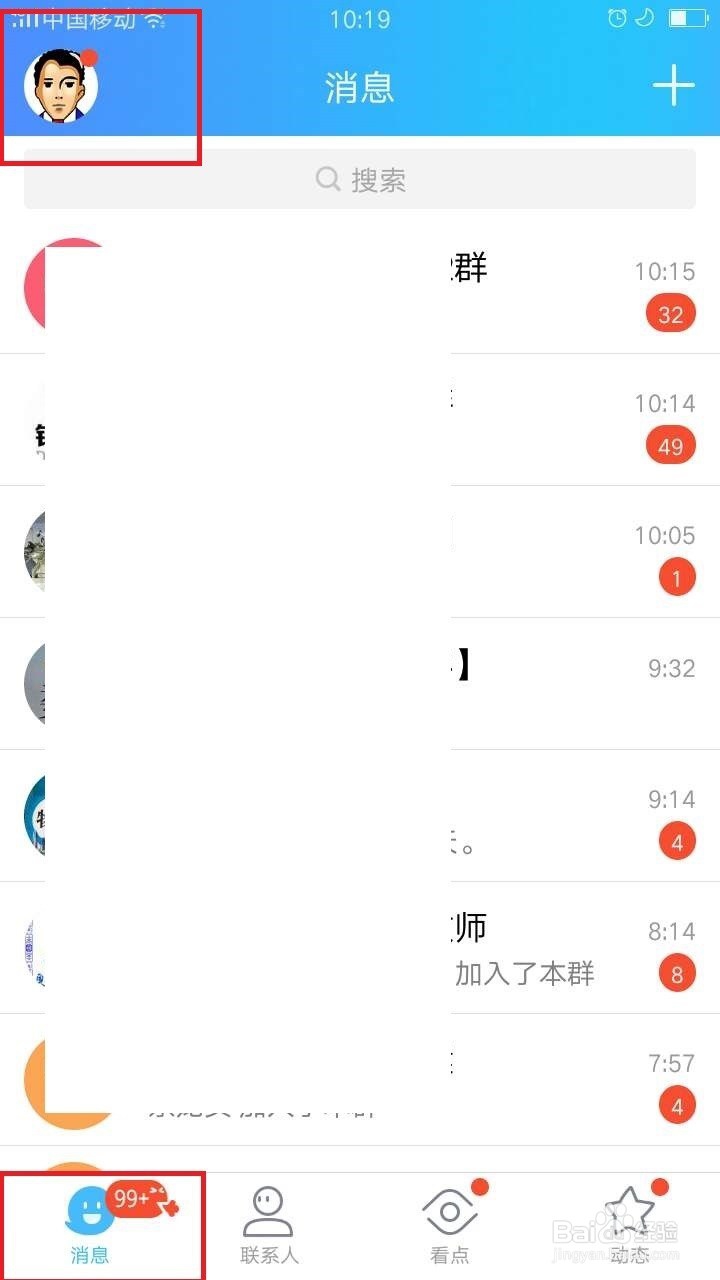This screenshot has height=1280, width=720.
Task: Open the 搜索 search box
Action: [360, 180]
